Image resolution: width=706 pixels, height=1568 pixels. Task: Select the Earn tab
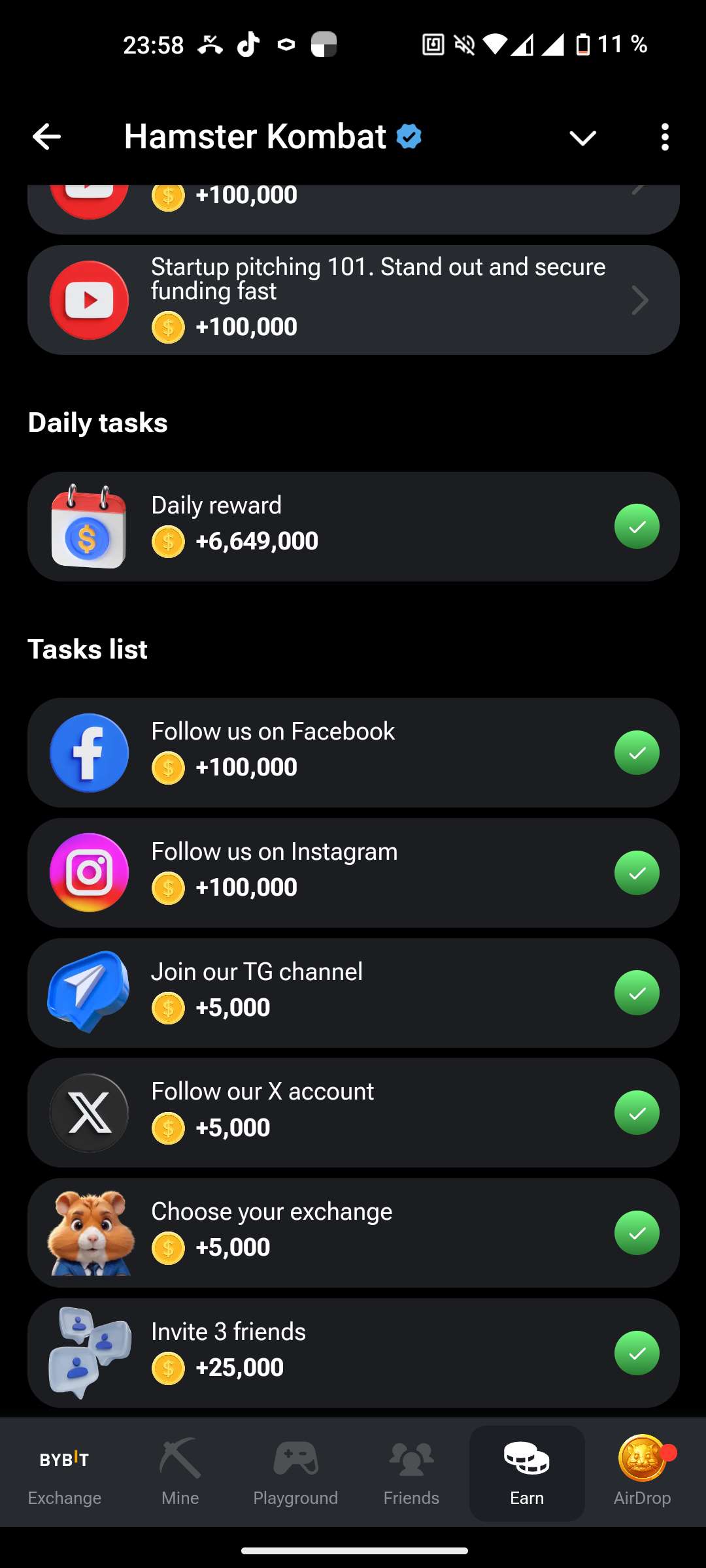point(527,1474)
